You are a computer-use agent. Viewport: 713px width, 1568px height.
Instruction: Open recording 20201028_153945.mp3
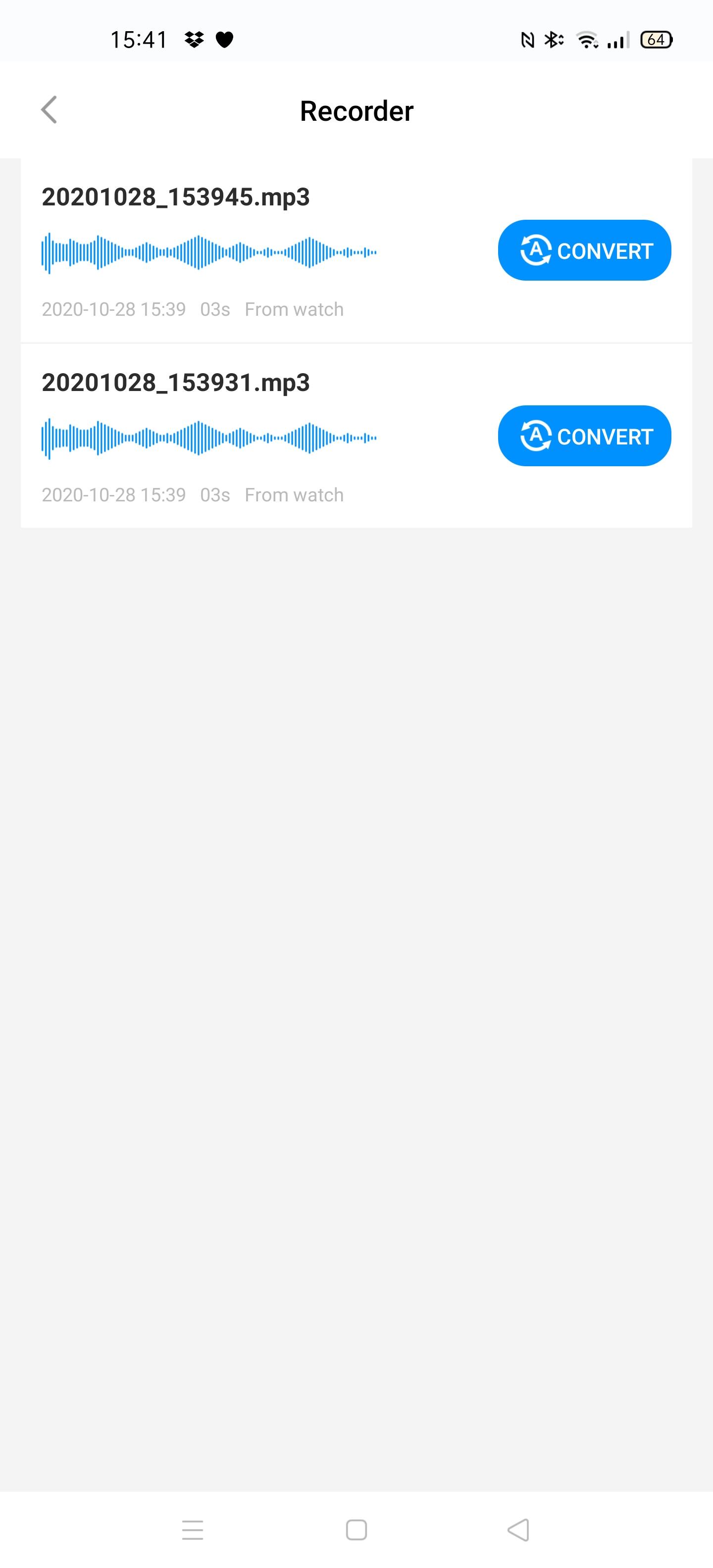coord(175,197)
